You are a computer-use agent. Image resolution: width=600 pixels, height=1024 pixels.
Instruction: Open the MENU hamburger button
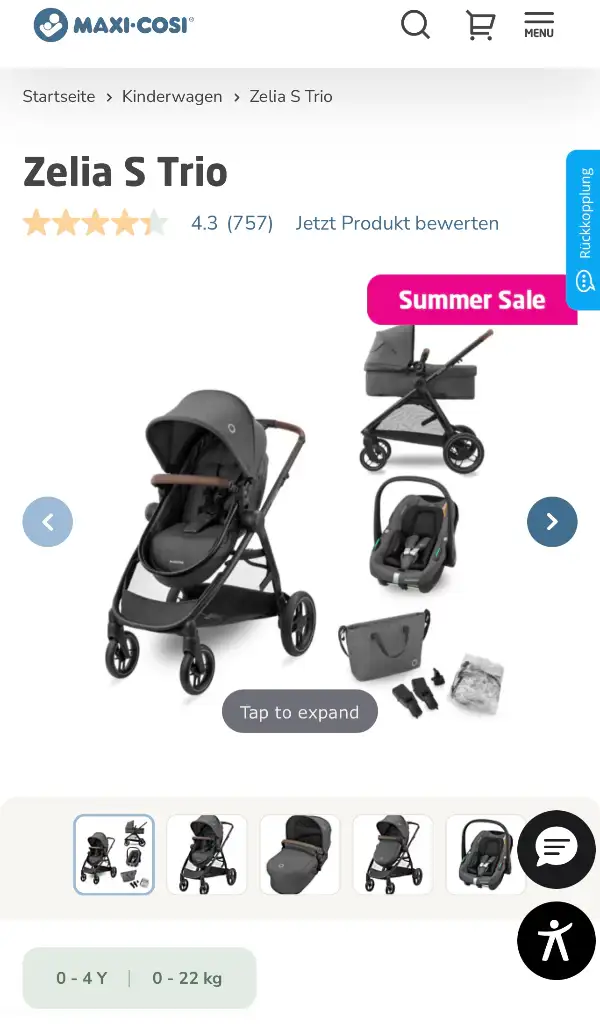pyautogui.click(x=539, y=25)
